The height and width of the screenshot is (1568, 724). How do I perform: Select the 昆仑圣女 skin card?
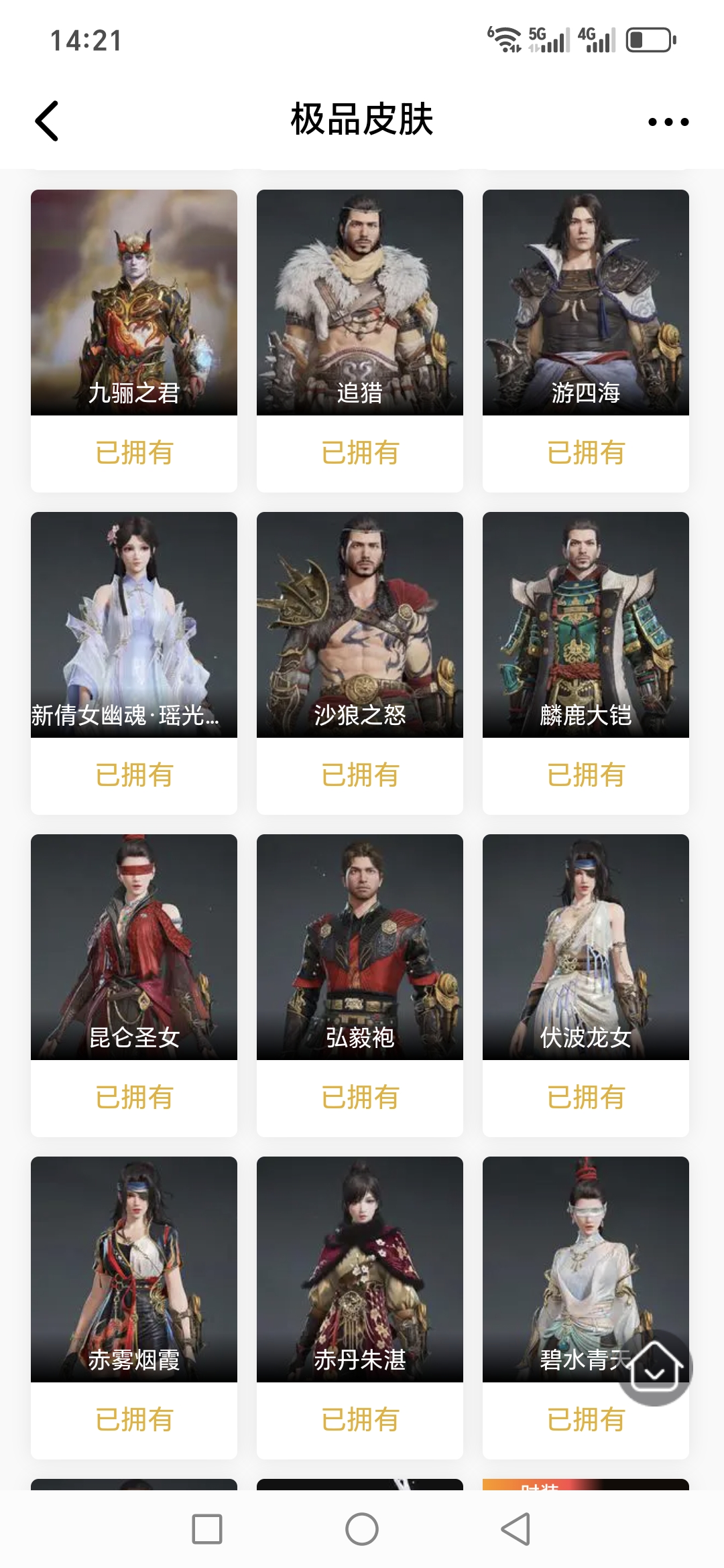click(x=134, y=948)
